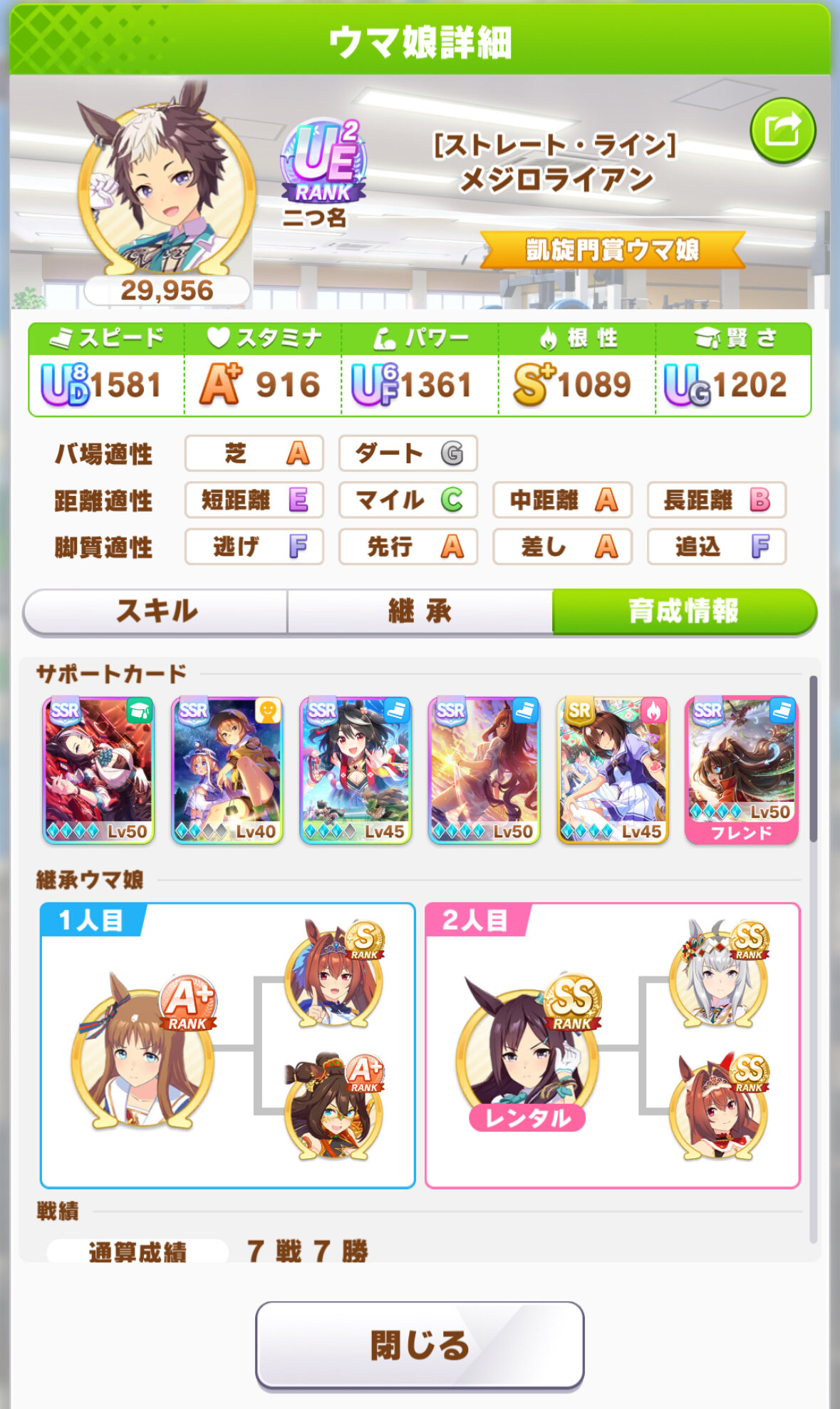Viewport: 840px width, 1409px height.
Task: Switch to the 継承 tab
Action: pyautogui.click(x=420, y=611)
